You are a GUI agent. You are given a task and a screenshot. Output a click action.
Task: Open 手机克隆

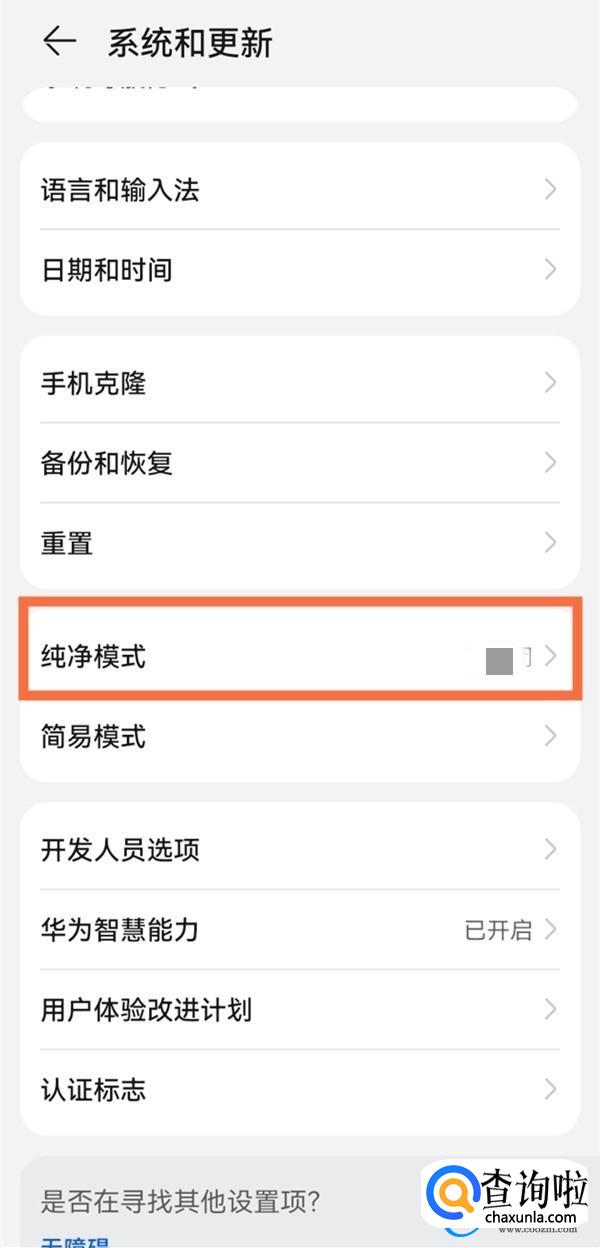click(300, 383)
